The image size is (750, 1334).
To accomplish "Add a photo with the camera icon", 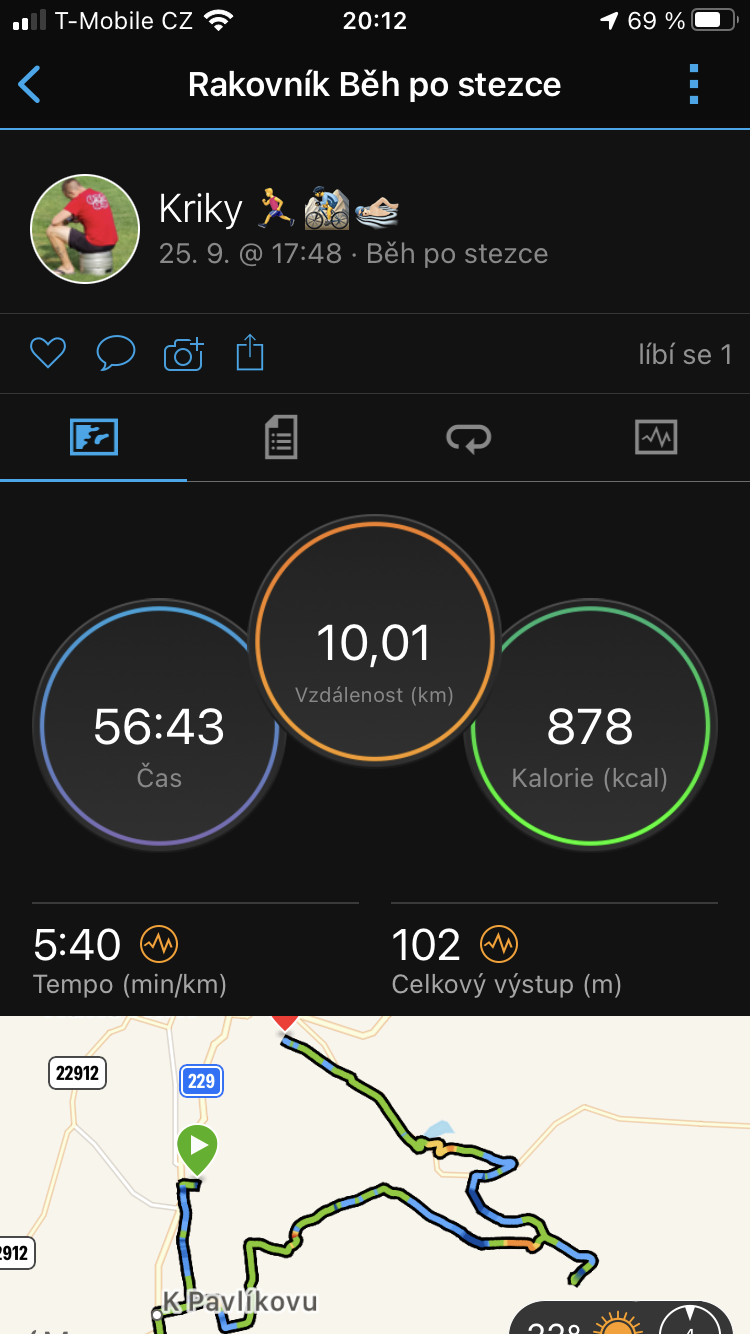I will pos(183,353).
